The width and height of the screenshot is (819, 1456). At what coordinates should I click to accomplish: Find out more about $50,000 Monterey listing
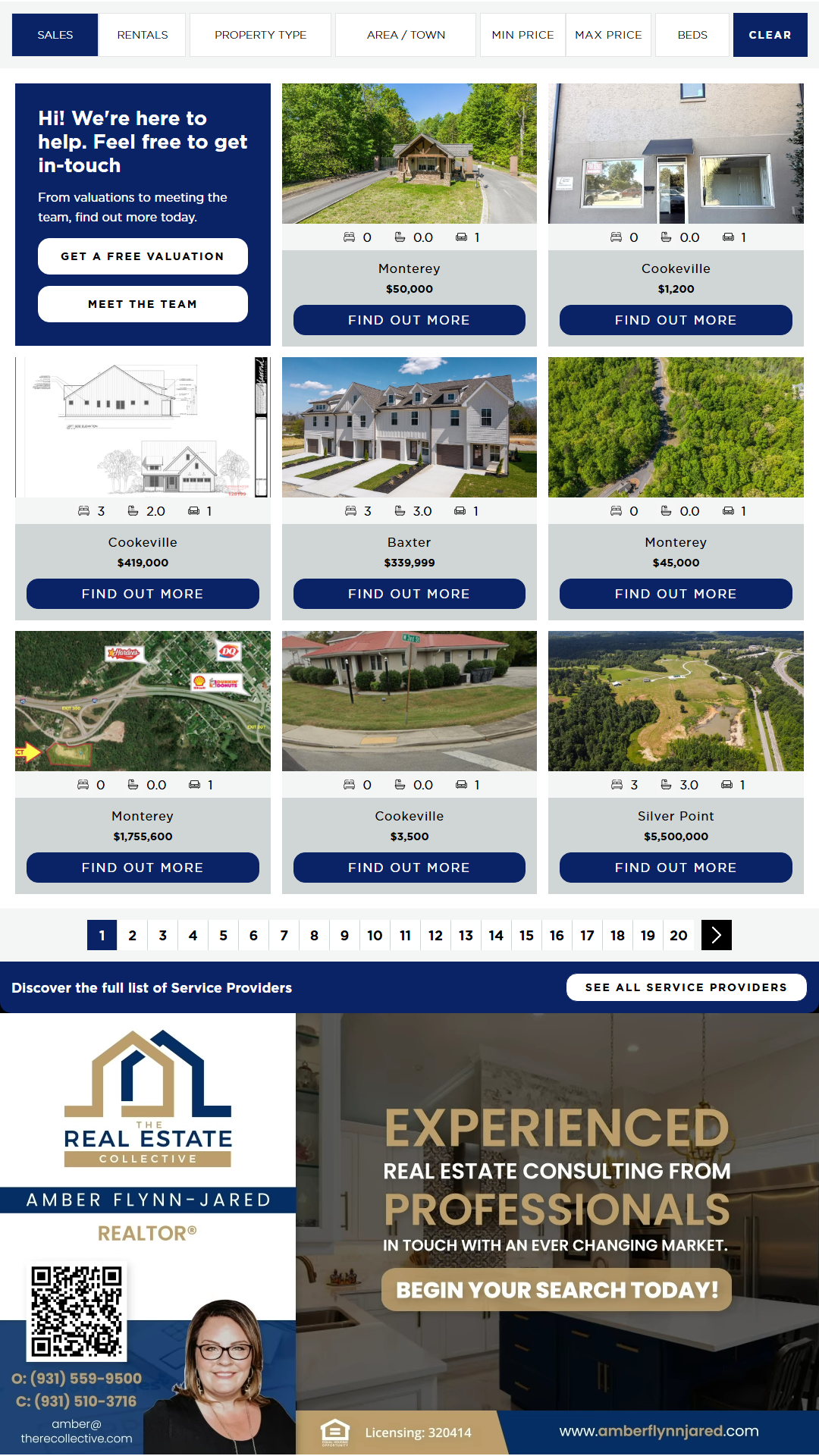pos(409,320)
